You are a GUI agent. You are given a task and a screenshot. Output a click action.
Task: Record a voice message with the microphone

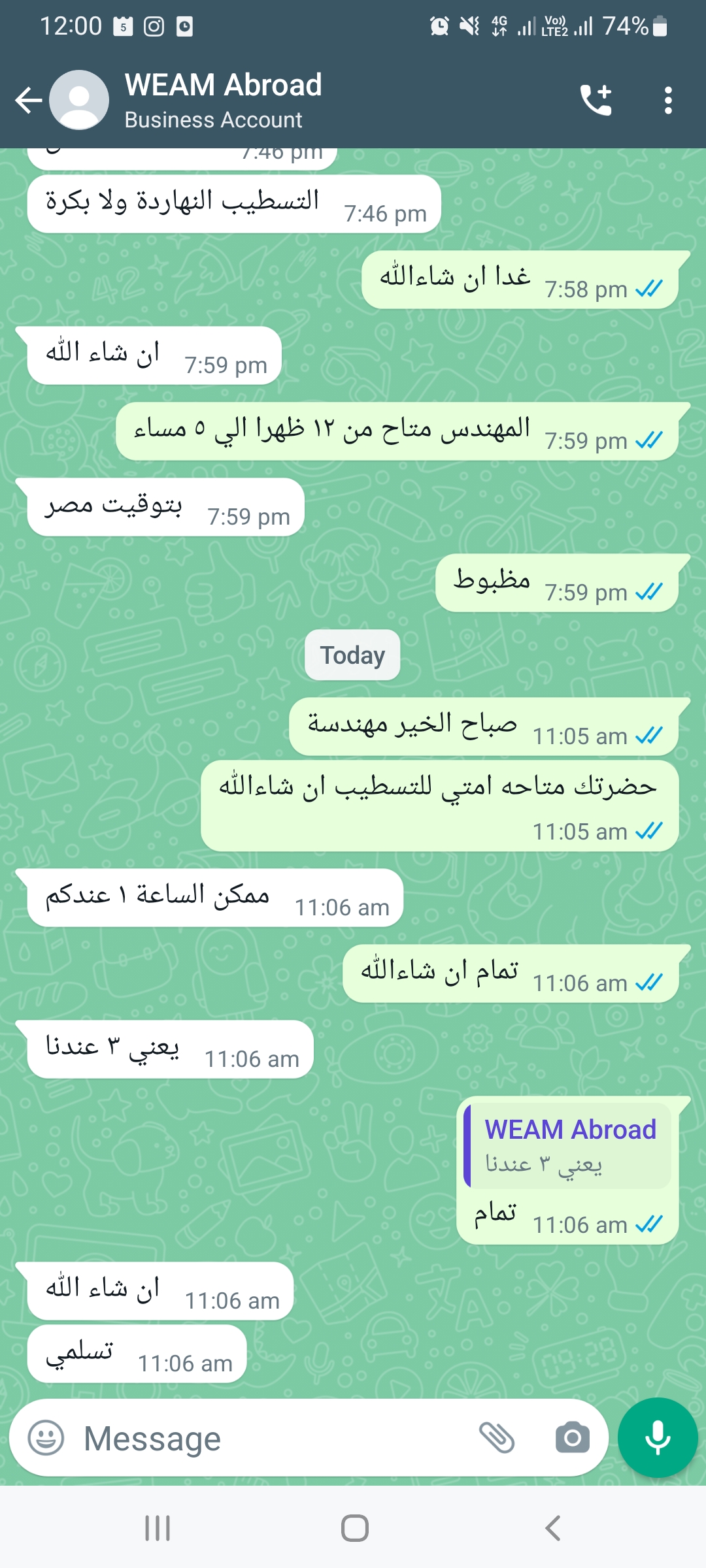658,1437
